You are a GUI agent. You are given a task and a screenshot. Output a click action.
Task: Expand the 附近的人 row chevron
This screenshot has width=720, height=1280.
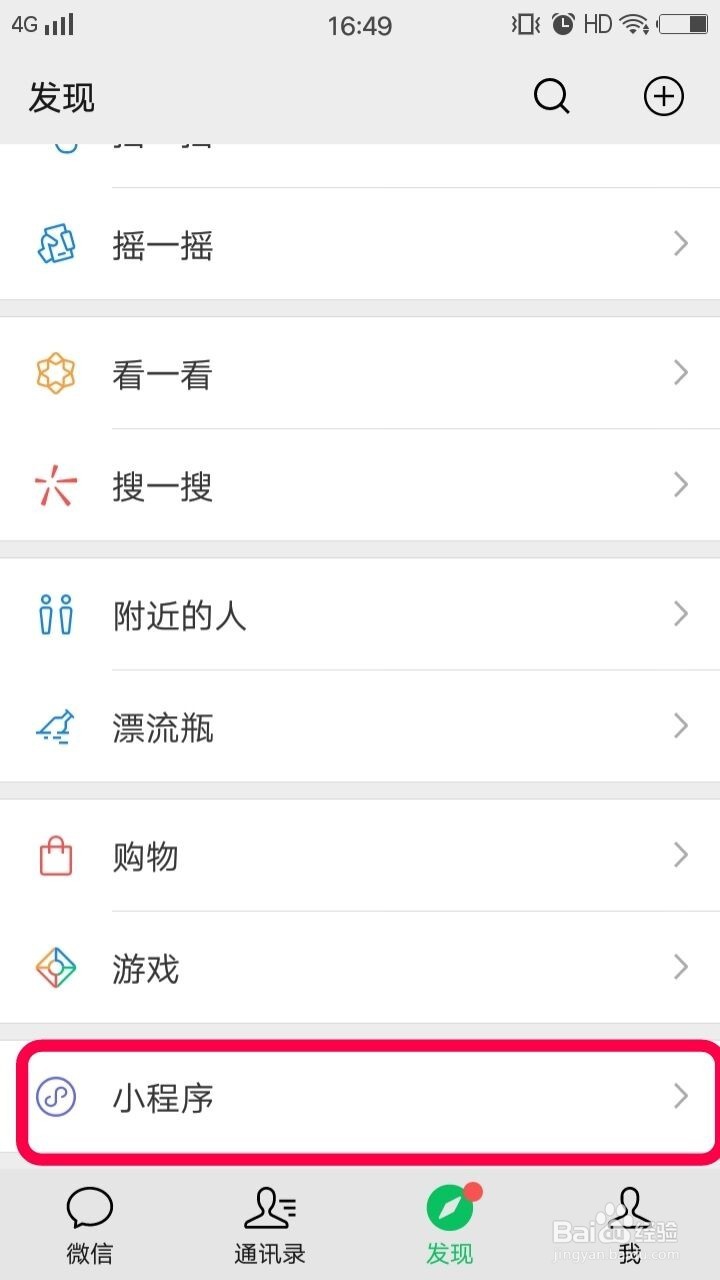pos(681,614)
